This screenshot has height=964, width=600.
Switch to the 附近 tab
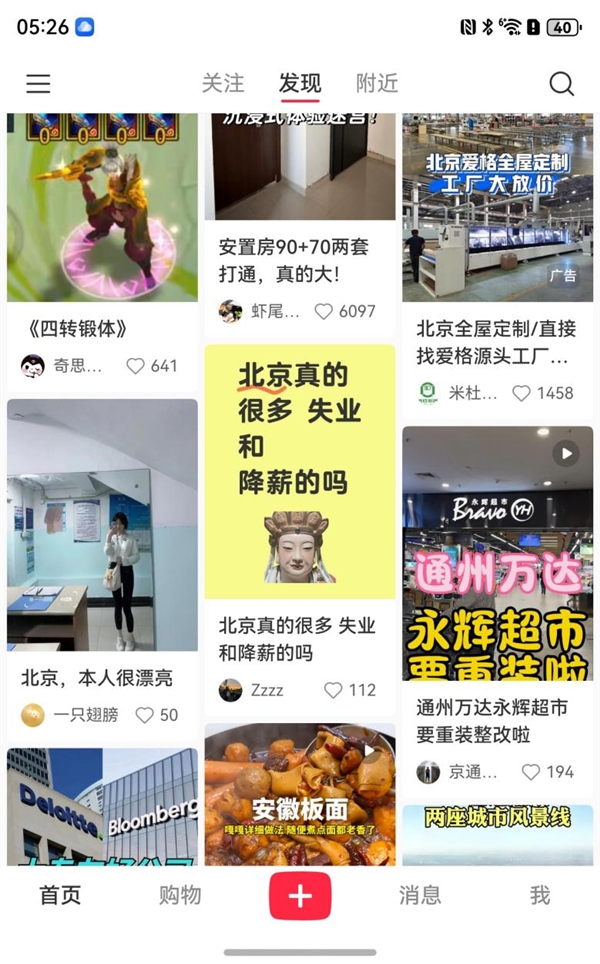click(377, 83)
